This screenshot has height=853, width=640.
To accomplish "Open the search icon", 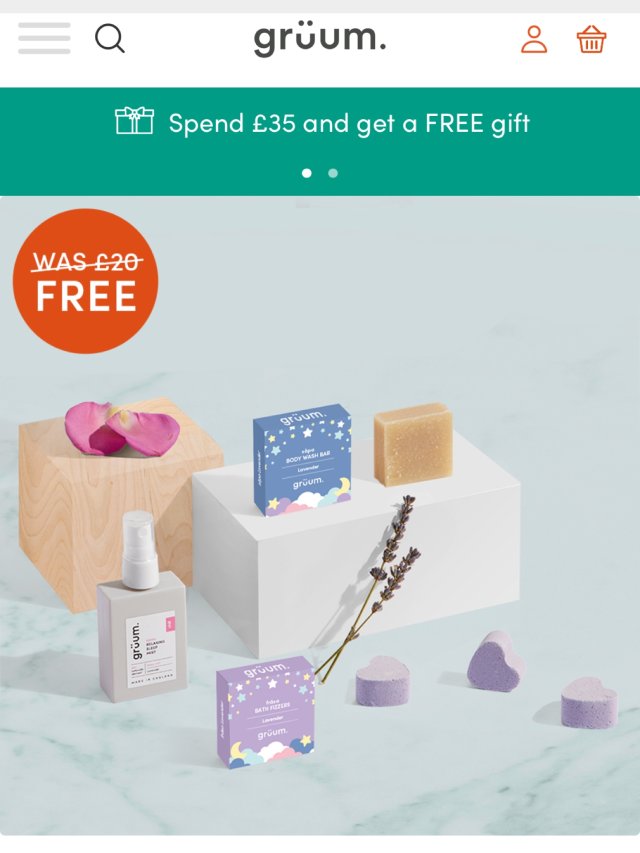I will tap(110, 39).
